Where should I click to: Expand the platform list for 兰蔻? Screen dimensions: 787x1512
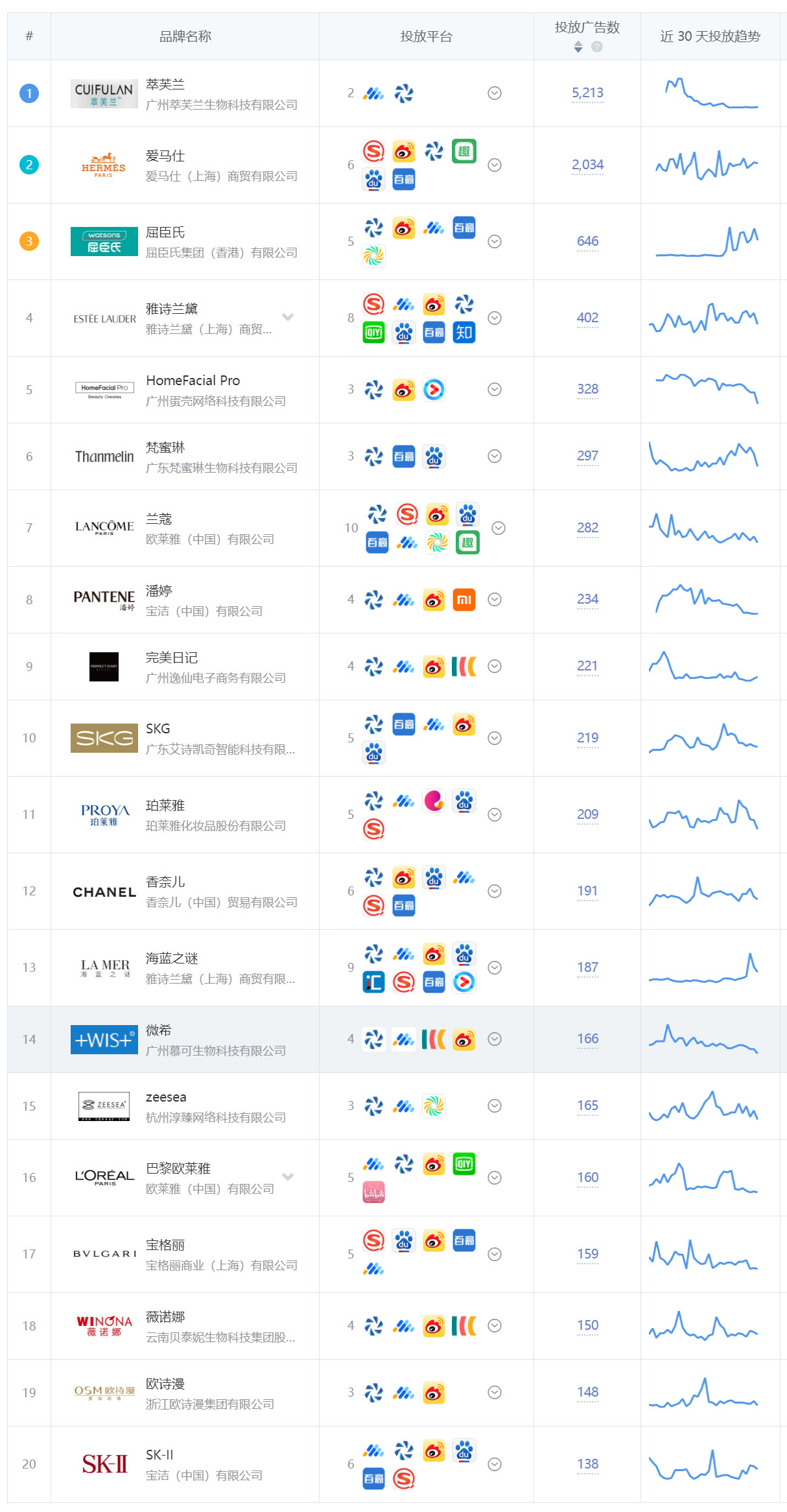(499, 528)
